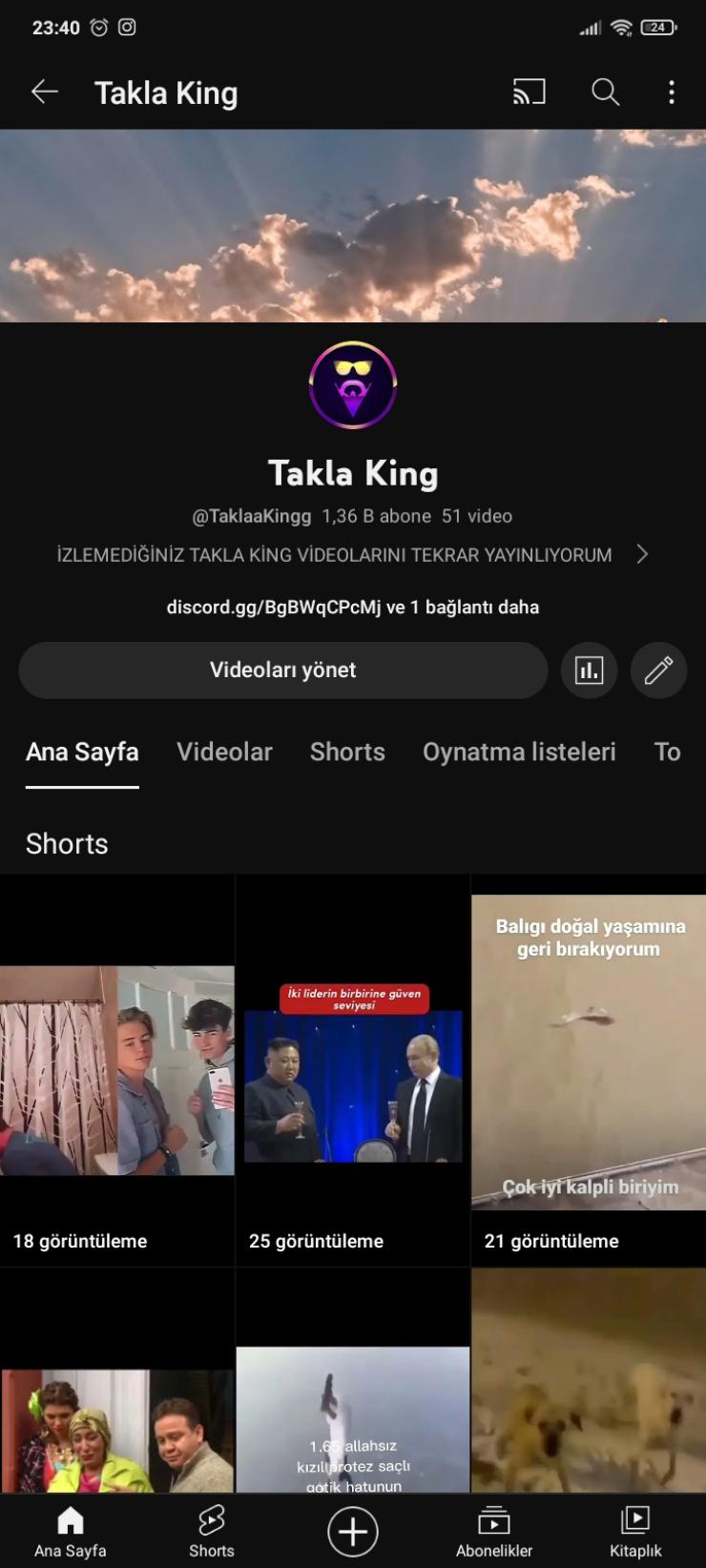This screenshot has width=706, height=1568.
Task: Go to Ana Sayfa in bottom bar
Action: [71, 1532]
